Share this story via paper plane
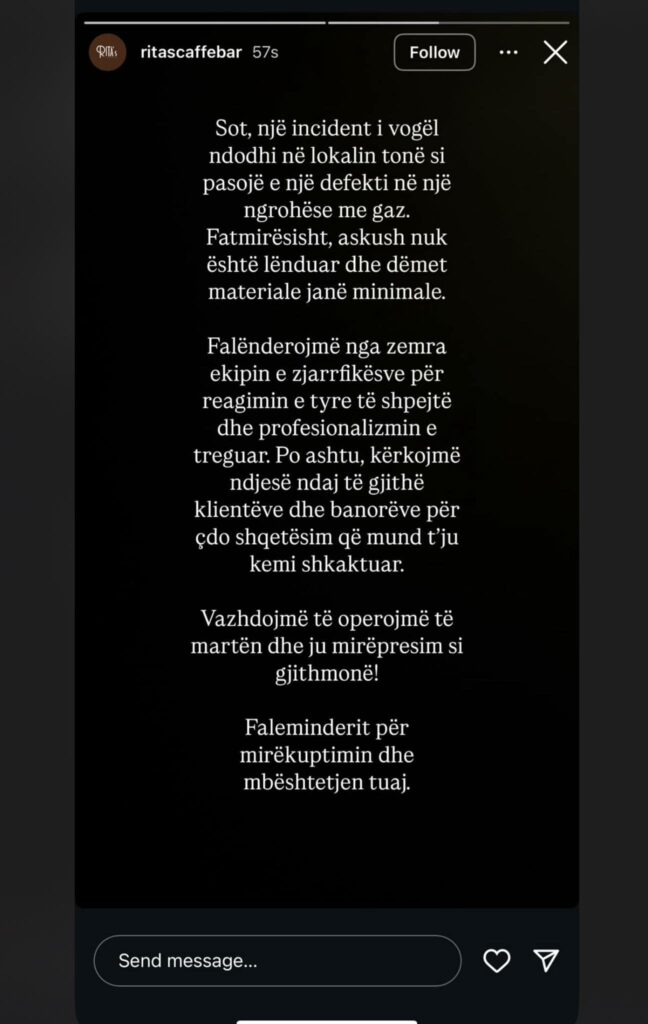Image resolution: width=648 pixels, height=1024 pixels. pos(546,961)
